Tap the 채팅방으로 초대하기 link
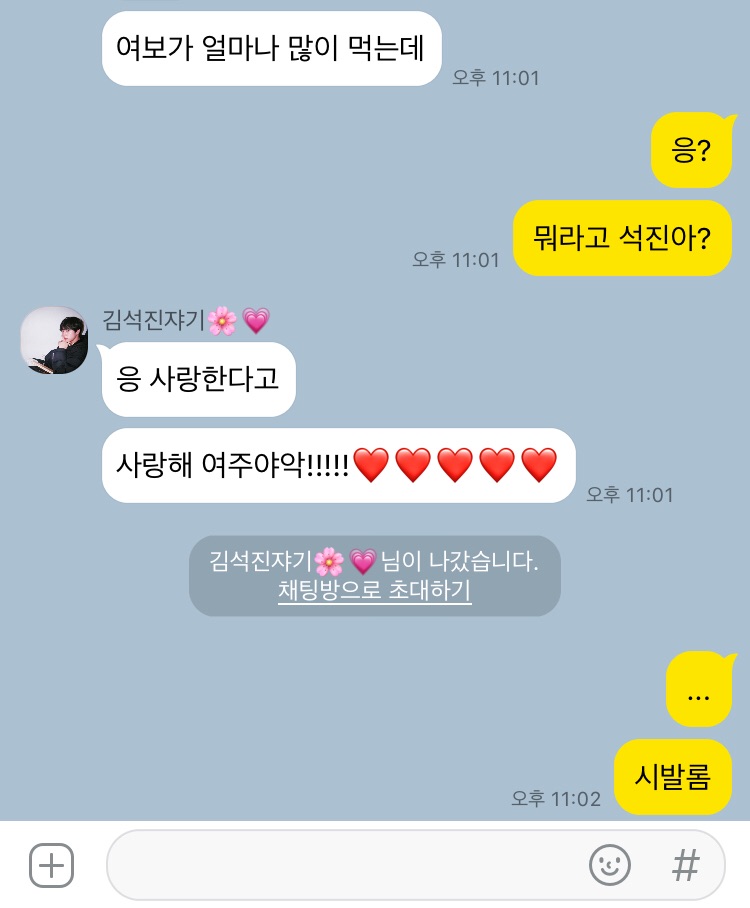 pyautogui.click(x=374, y=590)
